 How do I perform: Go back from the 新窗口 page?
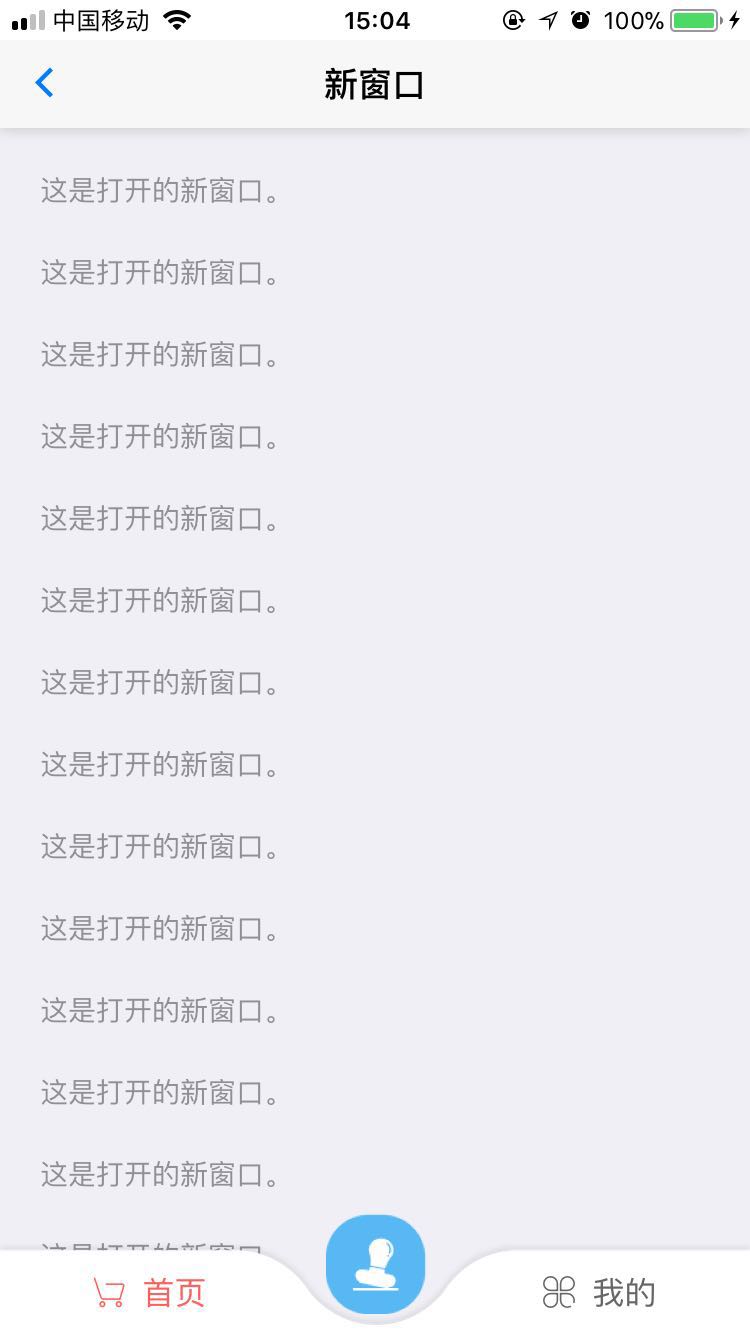pos(44,84)
